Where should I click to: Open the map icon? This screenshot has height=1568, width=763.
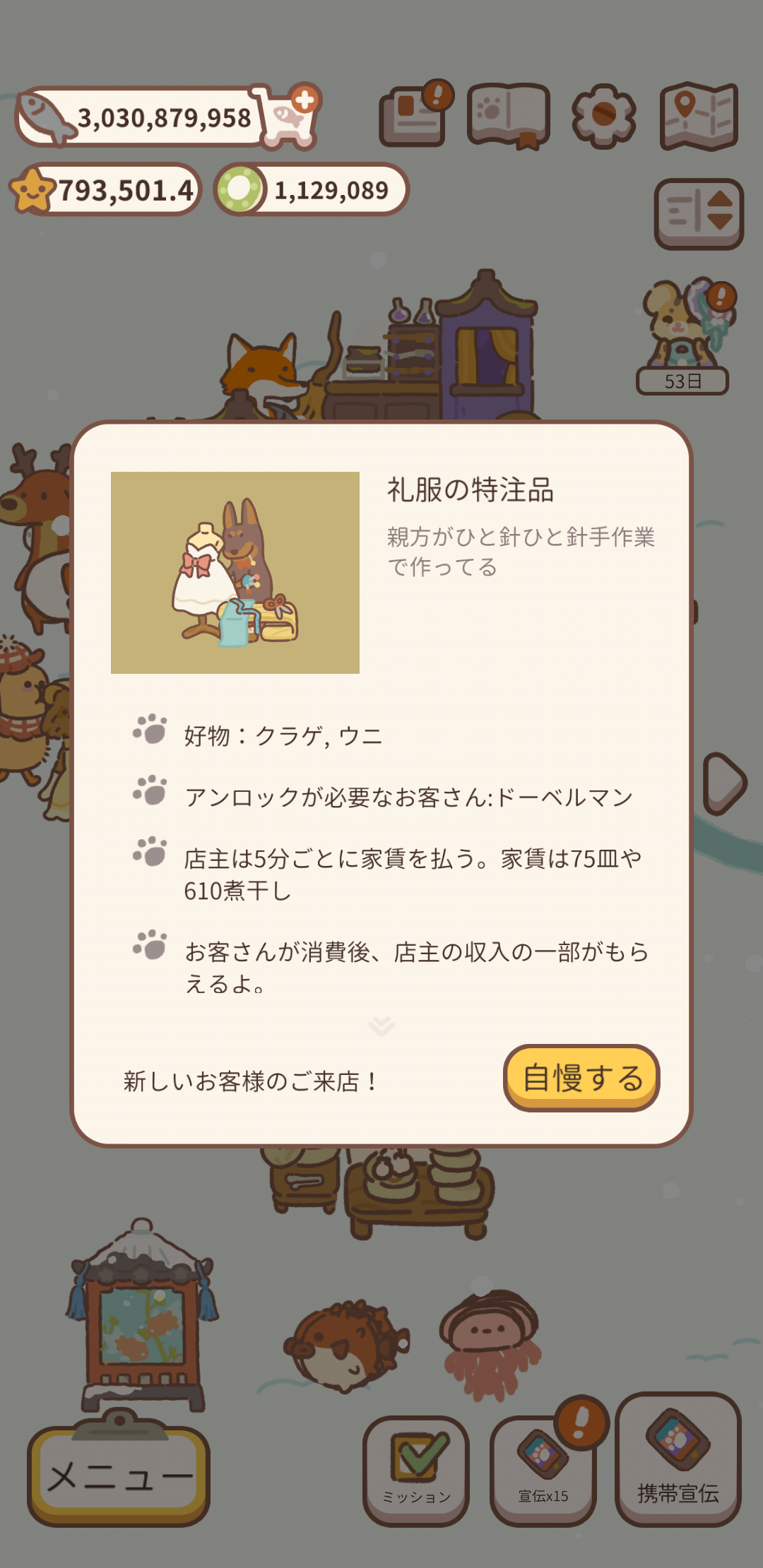[x=698, y=117]
